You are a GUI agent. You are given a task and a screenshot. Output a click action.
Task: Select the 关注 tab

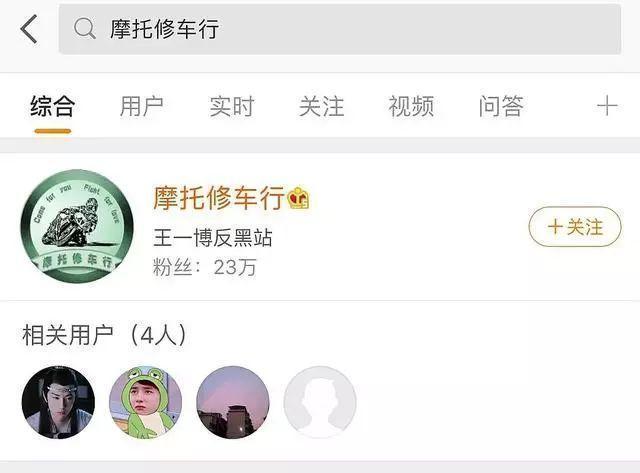pyautogui.click(x=321, y=106)
